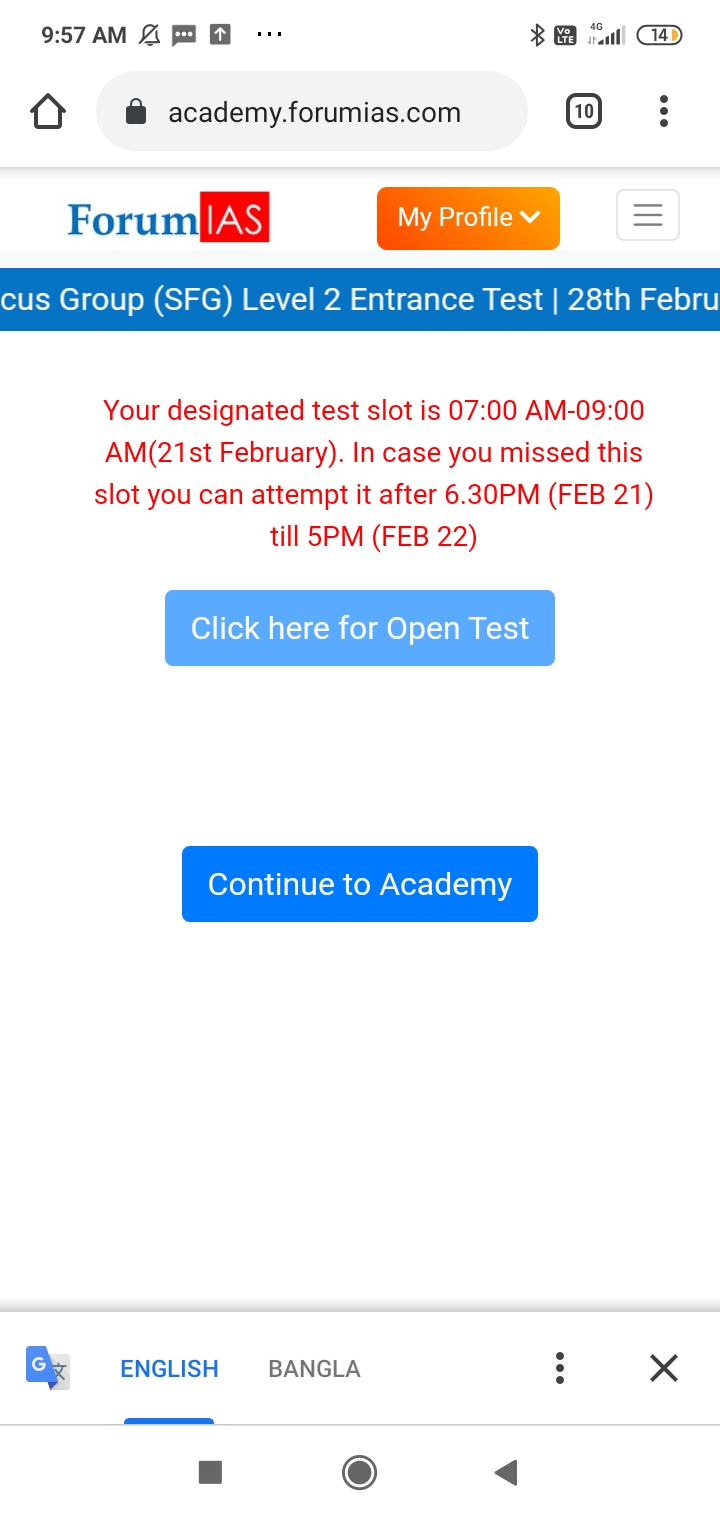Go to the browser home page
Screen dimensions: 720x1520
coord(48,112)
